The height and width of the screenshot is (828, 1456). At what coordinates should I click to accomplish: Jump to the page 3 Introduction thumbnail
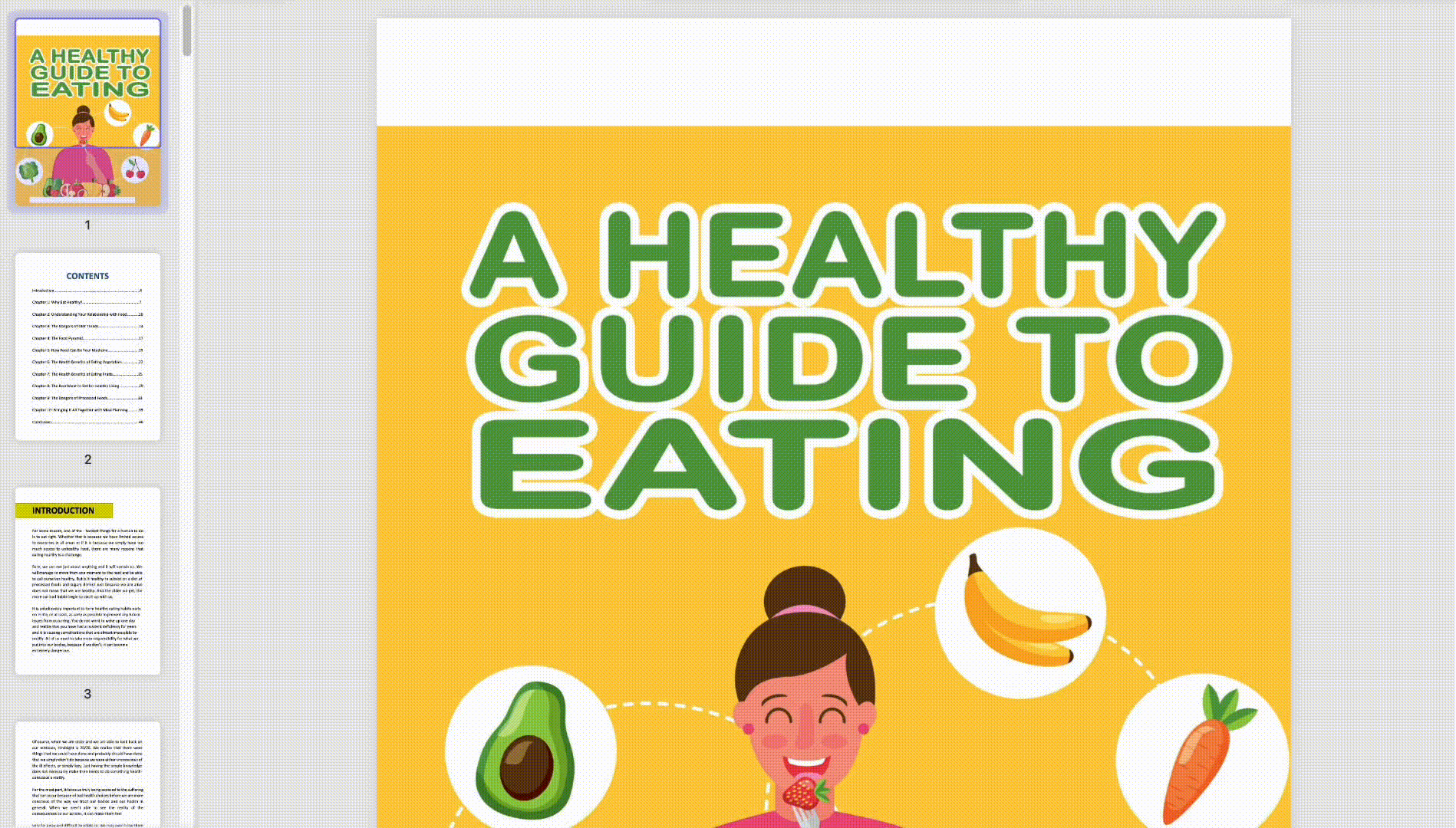(x=87, y=581)
